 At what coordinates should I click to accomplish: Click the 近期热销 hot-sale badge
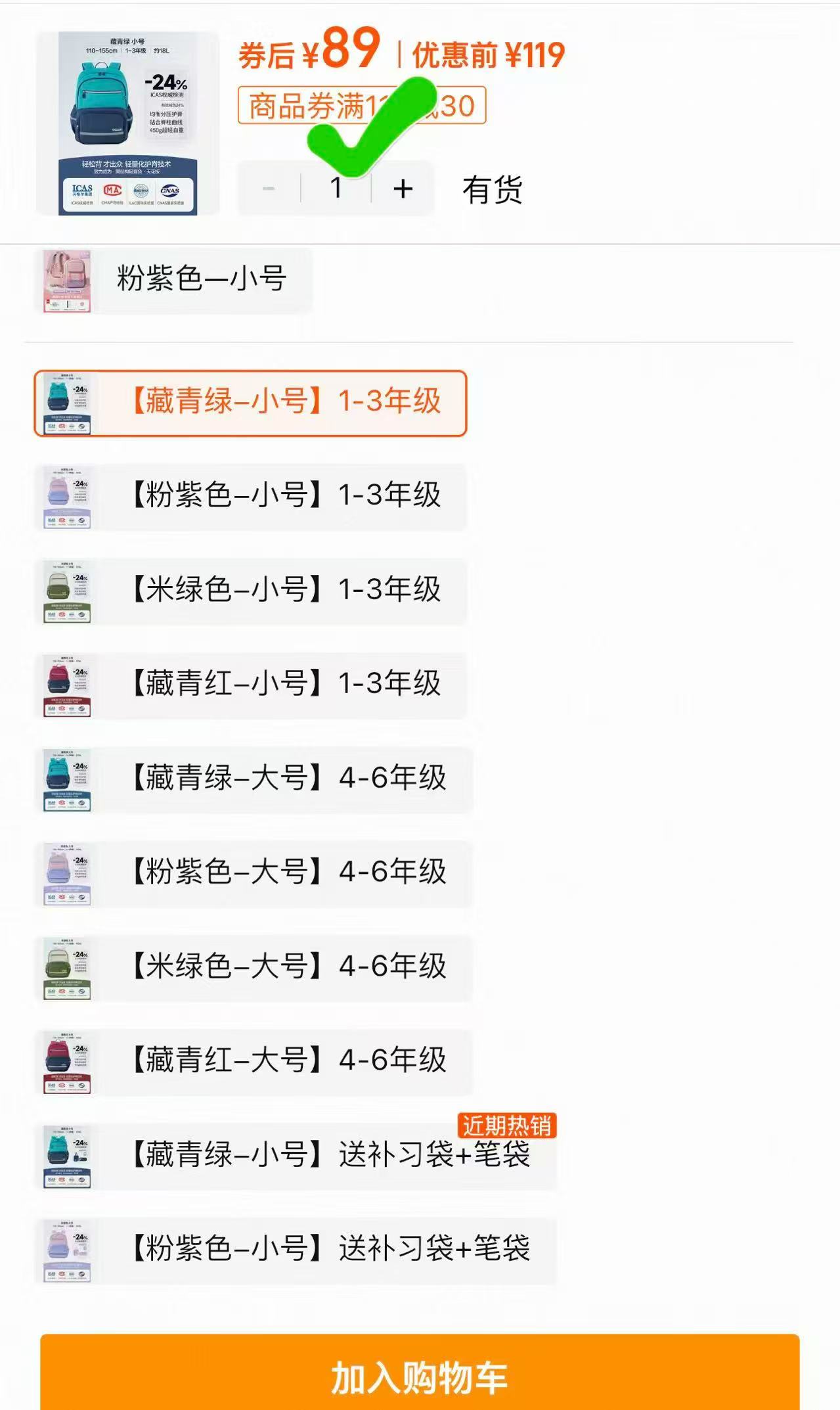tap(509, 1124)
